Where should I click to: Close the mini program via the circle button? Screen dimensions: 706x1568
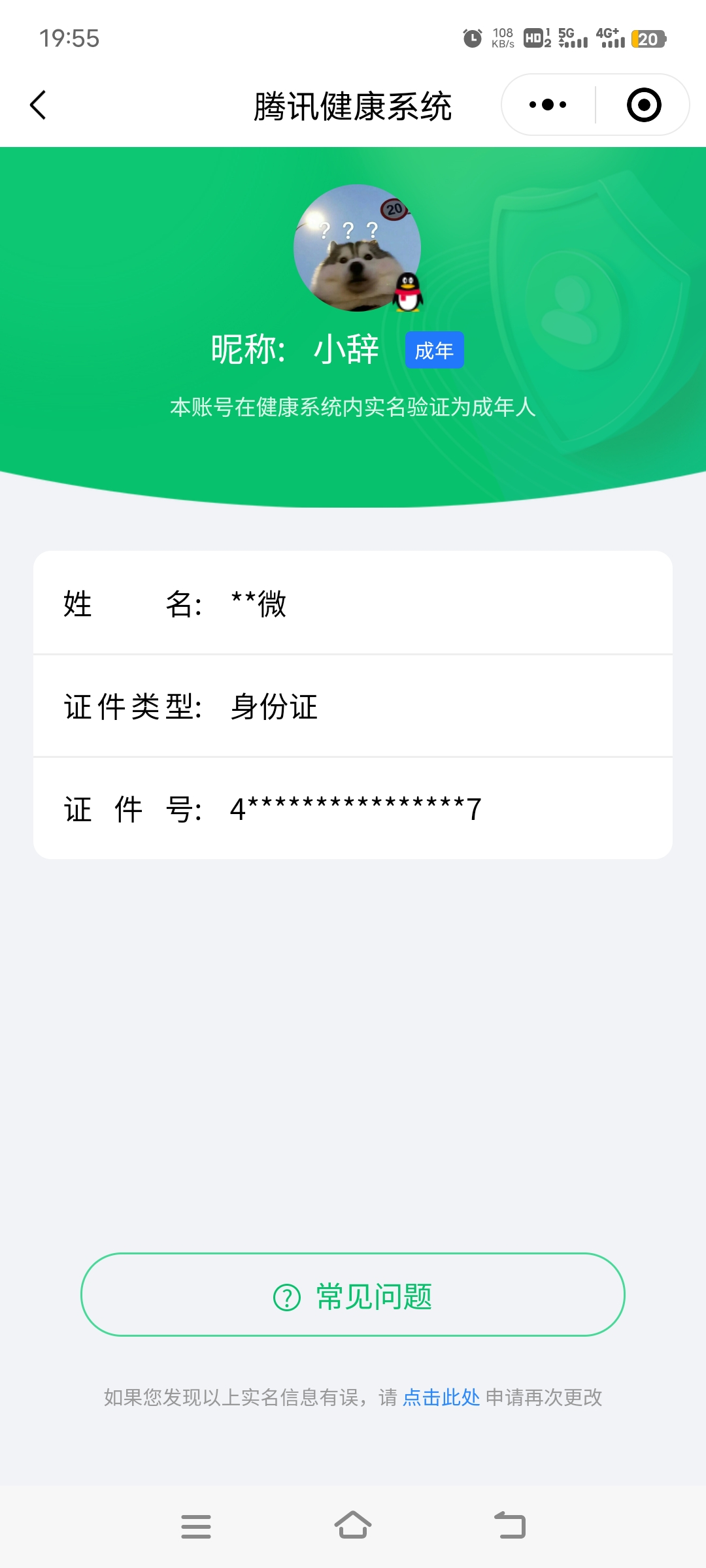pyautogui.click(x=643, y=105)
